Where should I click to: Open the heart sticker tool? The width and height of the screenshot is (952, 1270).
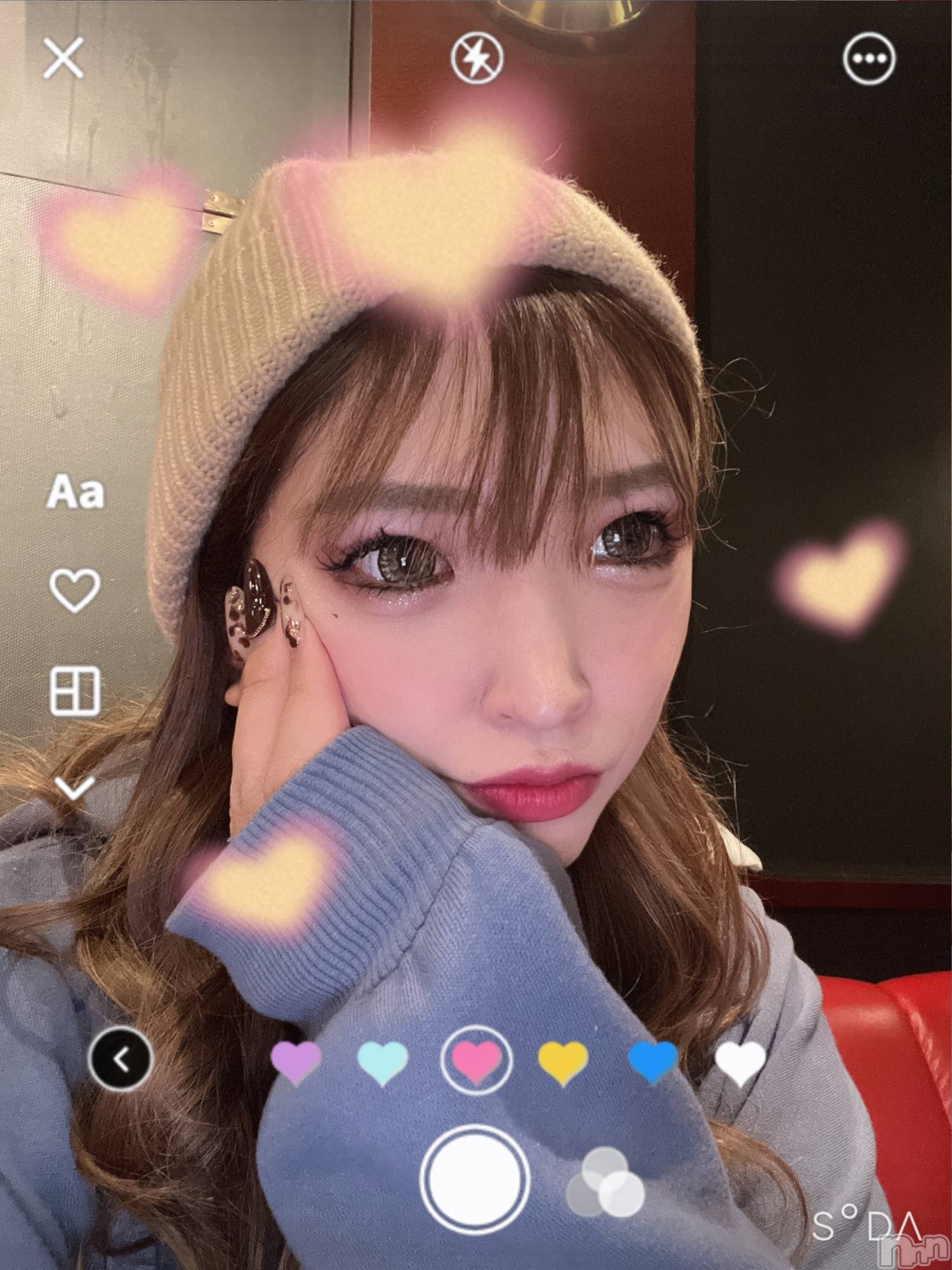75,591
